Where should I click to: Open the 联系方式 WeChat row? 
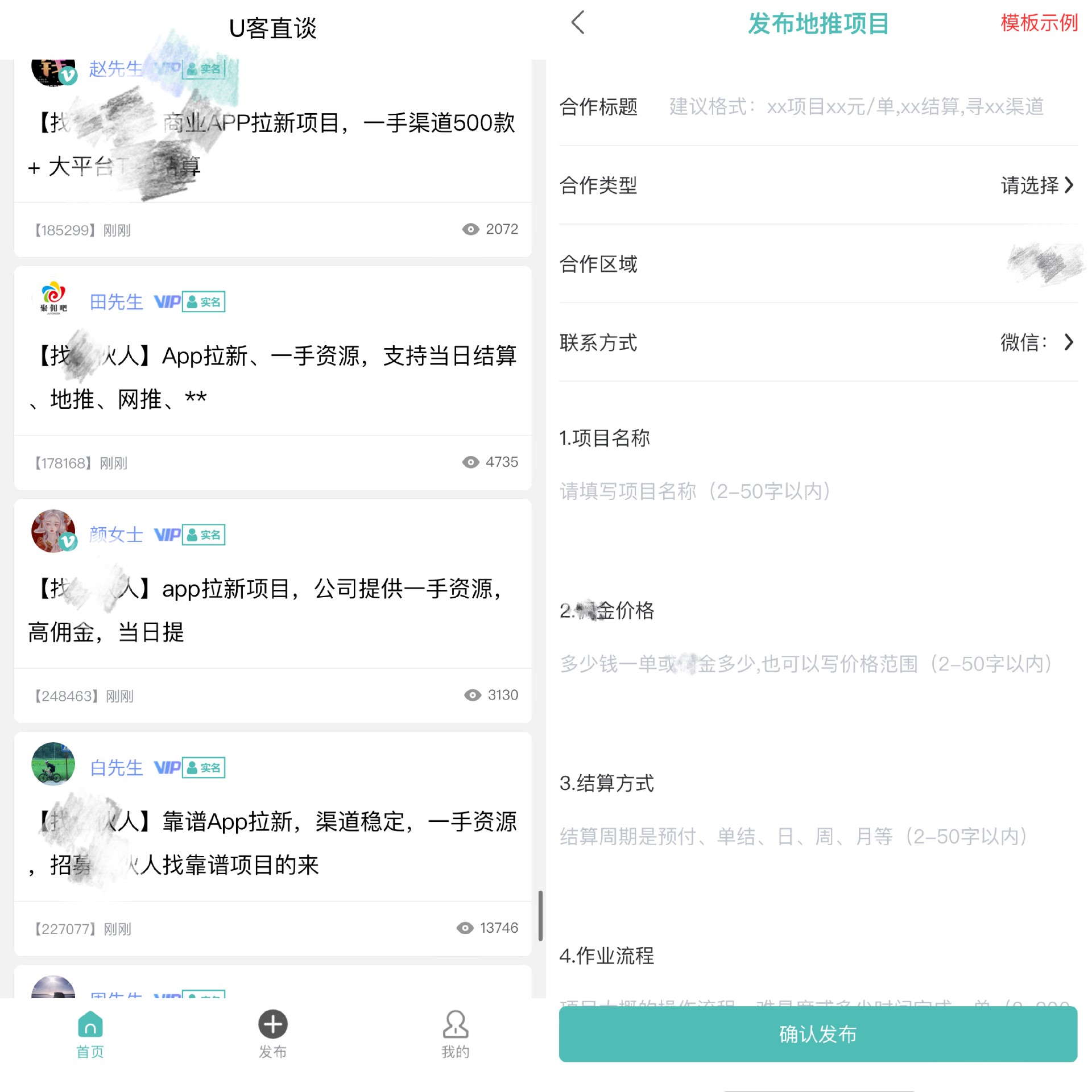(1035, 342)
